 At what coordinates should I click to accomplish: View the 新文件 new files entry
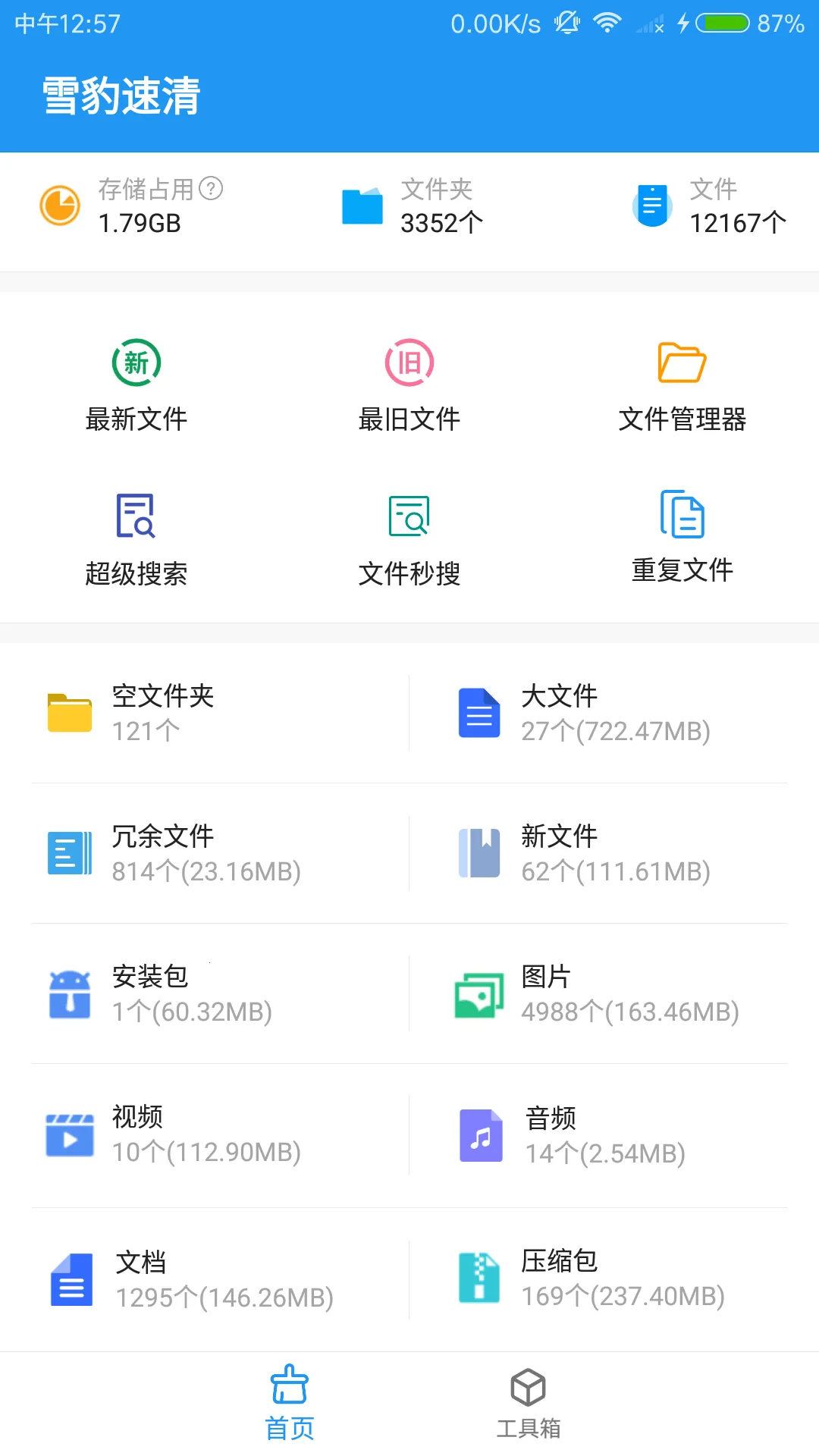[614, 852]
